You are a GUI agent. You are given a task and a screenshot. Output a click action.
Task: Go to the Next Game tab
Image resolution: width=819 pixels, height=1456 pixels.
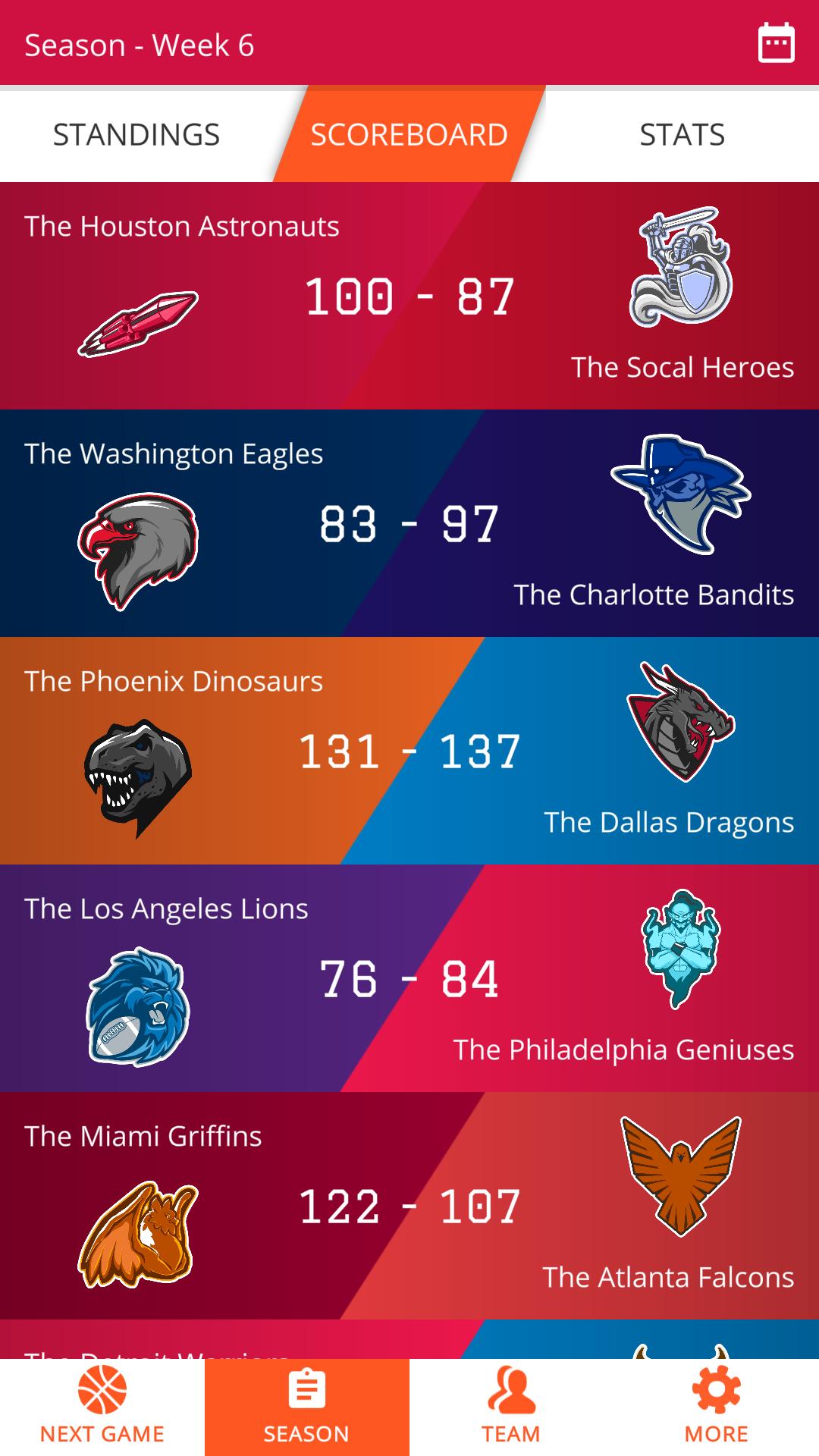(102, 1407)
